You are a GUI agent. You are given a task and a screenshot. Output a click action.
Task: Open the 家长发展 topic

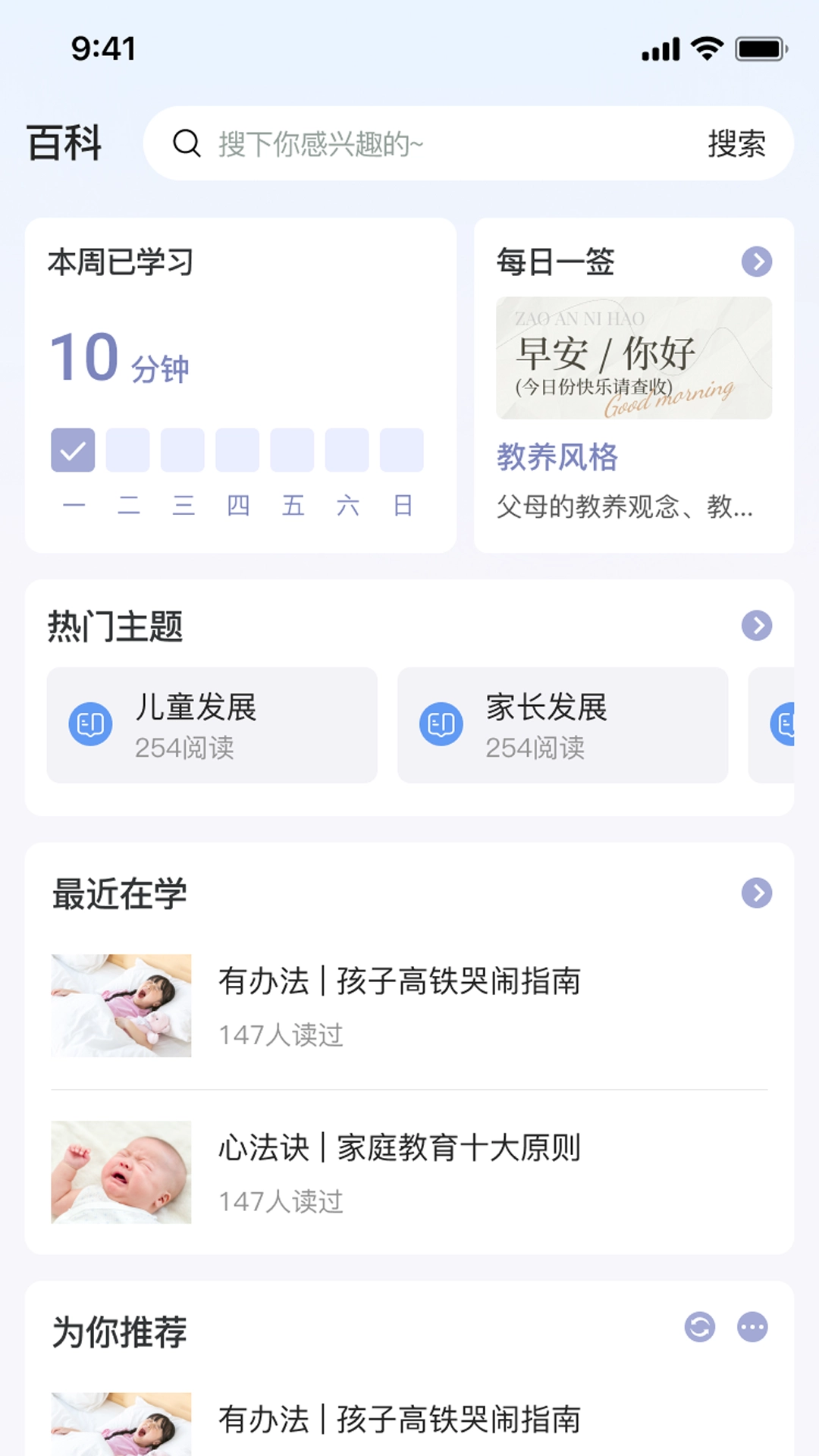point(562,725)
